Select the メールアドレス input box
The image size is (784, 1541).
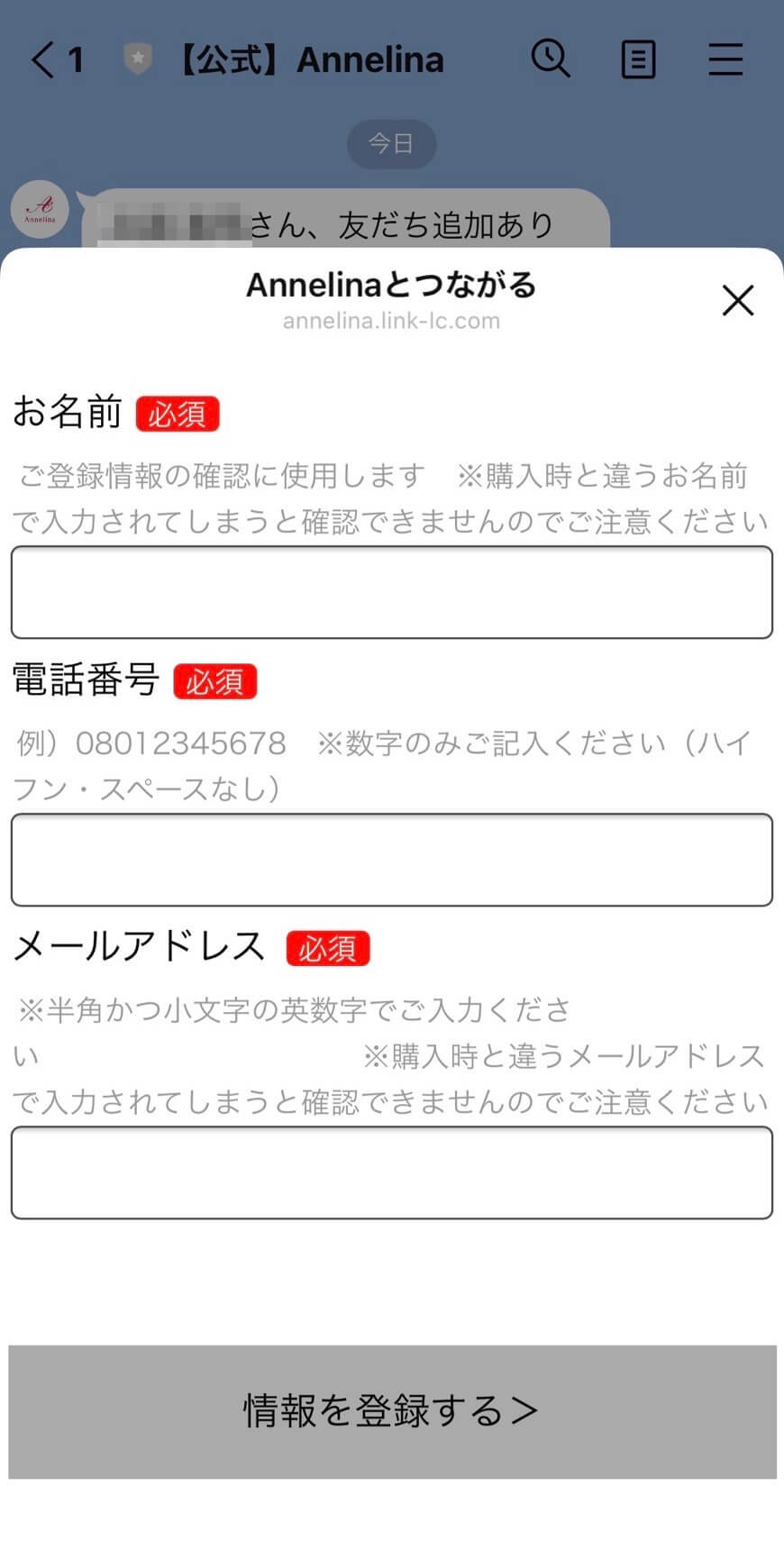[x=392, y=1172]
